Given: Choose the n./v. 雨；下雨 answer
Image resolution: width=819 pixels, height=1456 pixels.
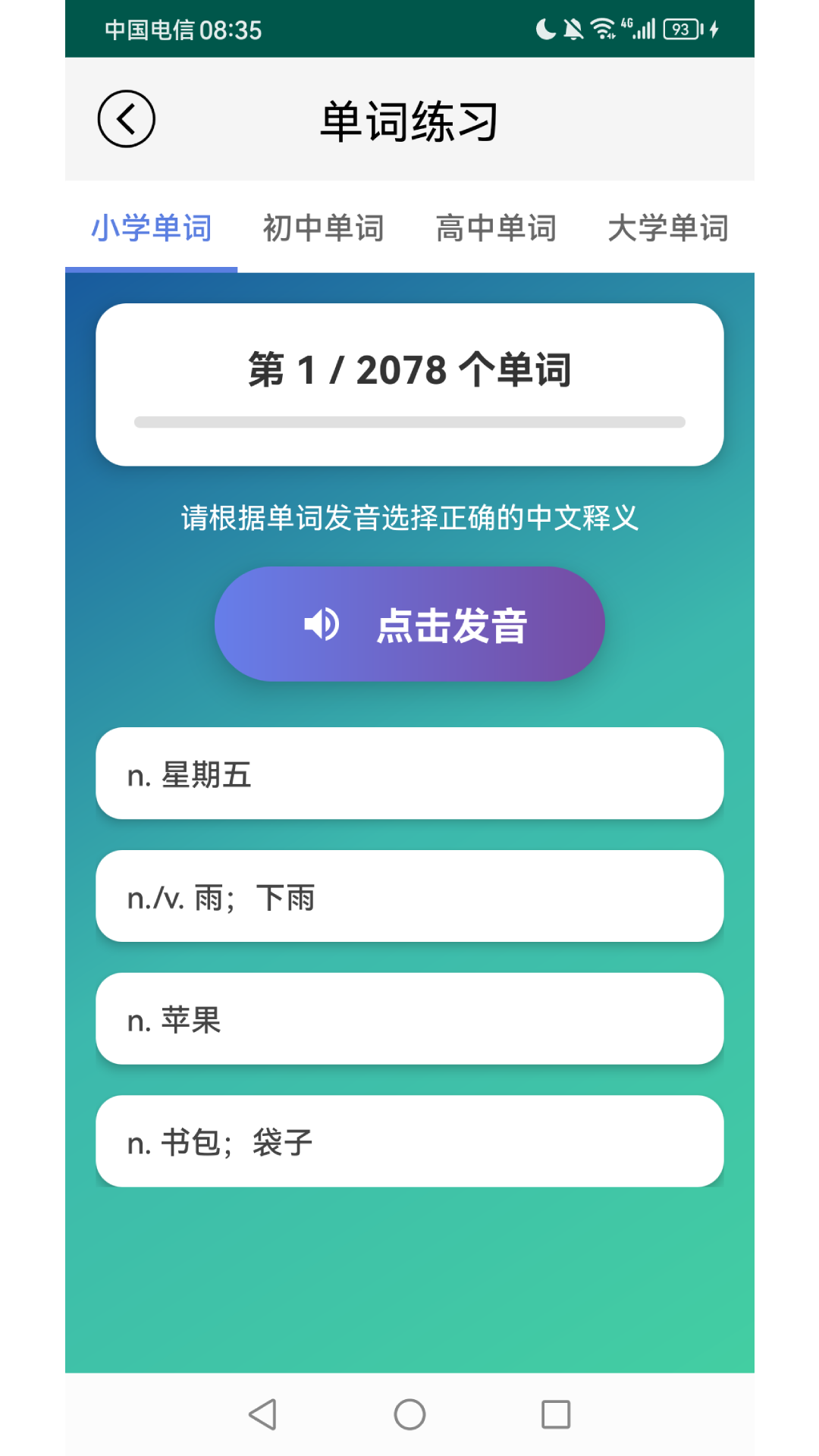Looking at the screenshot, I should tap(409, 896).
